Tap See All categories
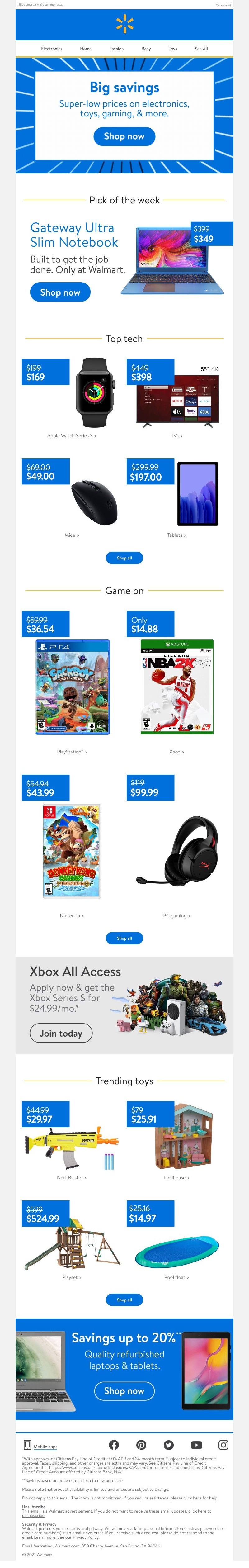 201,49
